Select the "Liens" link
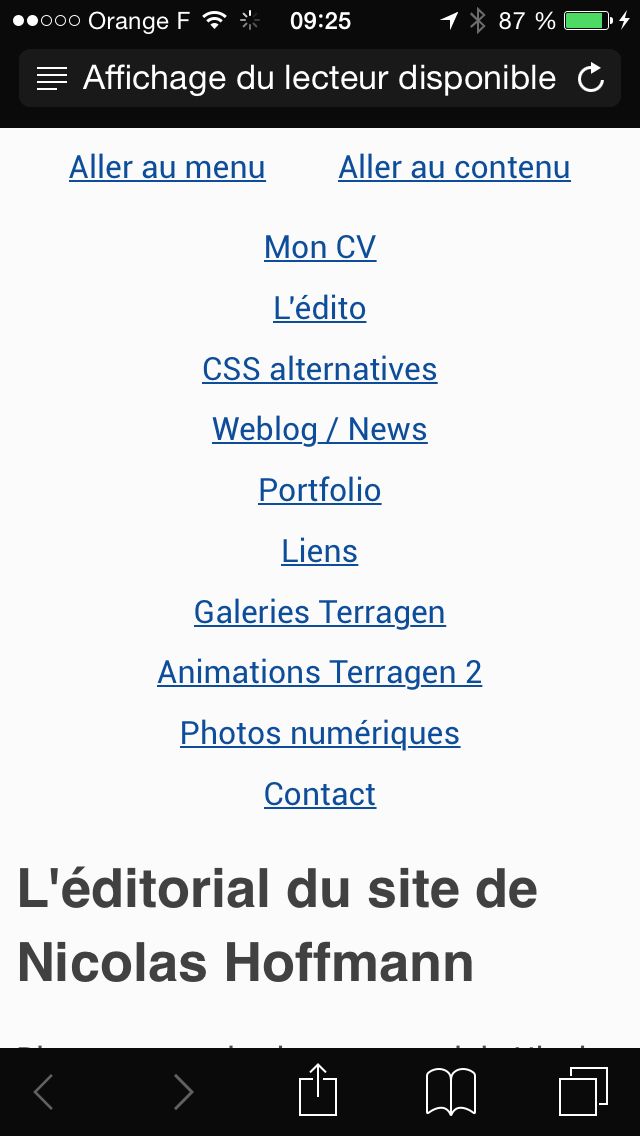The width and height of the screenshot is (640, 1136). coord(320,551)
